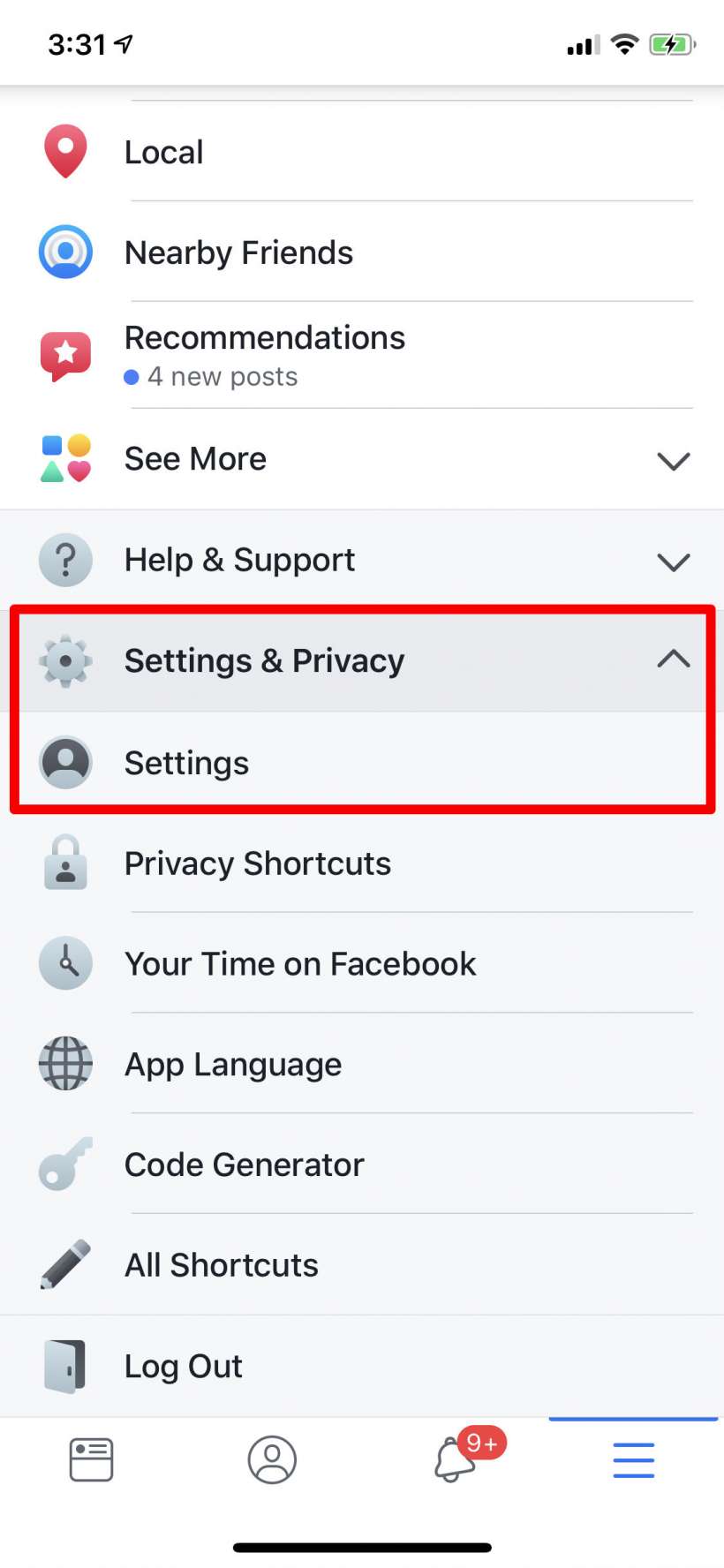The image size is (724, 1568).
Task: Open the notifications bell tab
Action: point(455,1460)
